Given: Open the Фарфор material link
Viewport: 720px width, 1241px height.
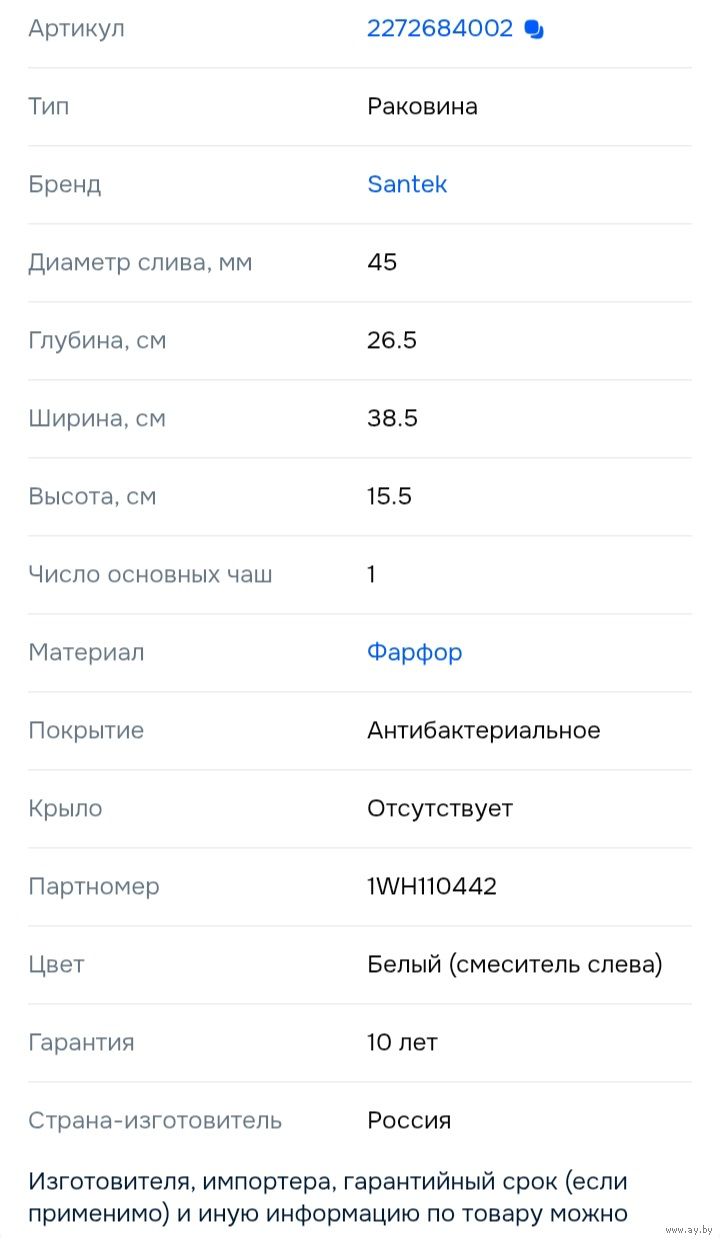Looking at the screenshot, I should pyautogui.click(x=414, y=653).
